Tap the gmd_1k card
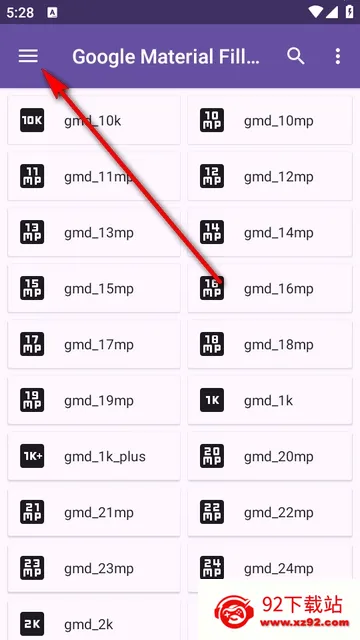Screen dimensions: 360x640 click(x=270, y=400)
